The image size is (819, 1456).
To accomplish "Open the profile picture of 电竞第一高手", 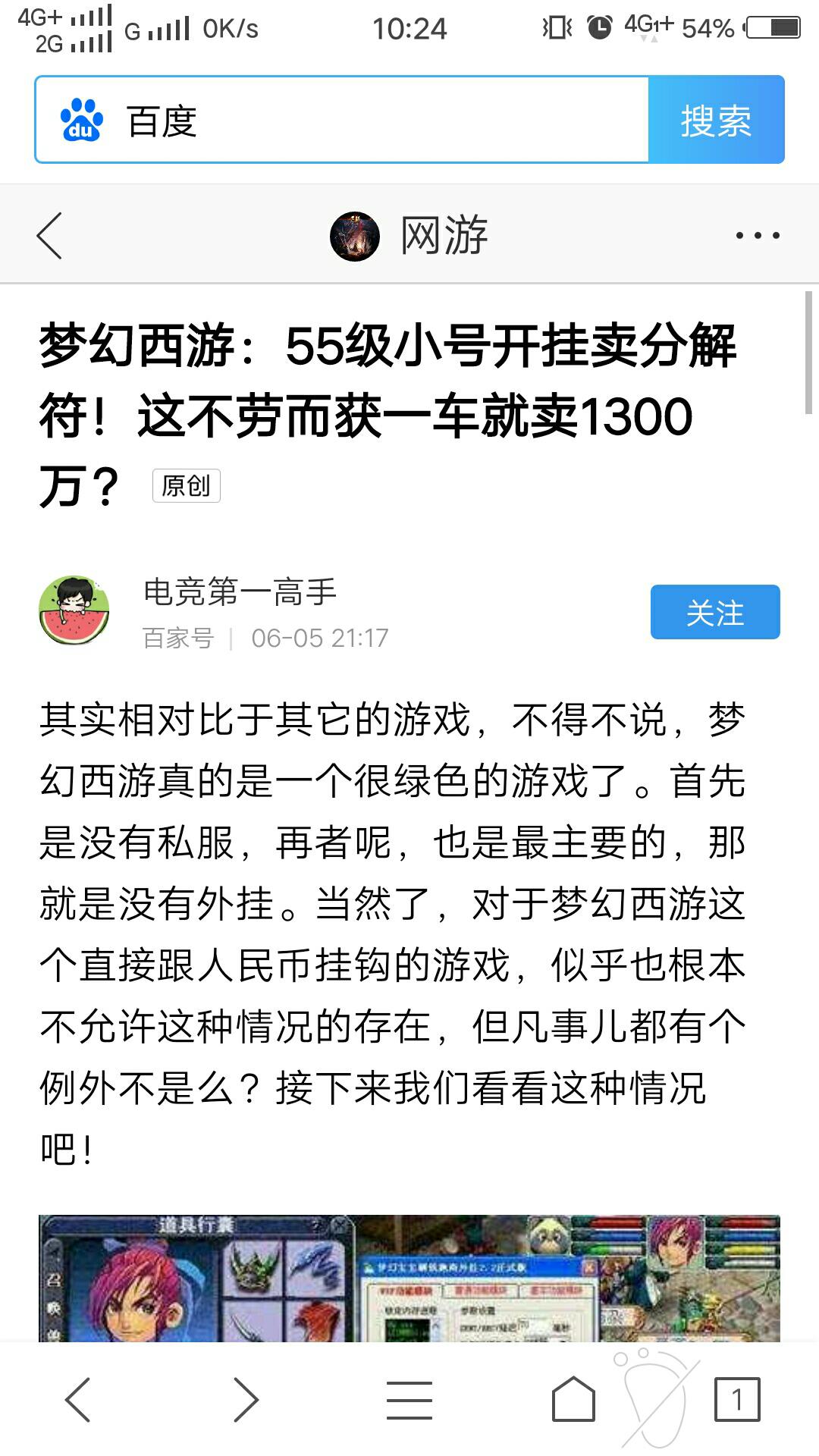I will [x=74, y=610].
